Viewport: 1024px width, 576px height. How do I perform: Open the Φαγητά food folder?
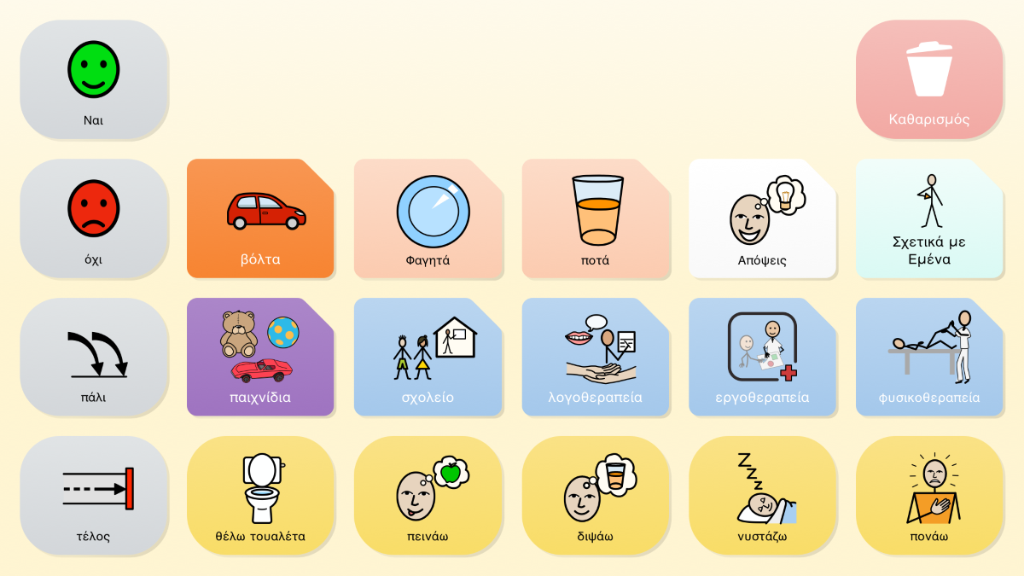(427, 218)
